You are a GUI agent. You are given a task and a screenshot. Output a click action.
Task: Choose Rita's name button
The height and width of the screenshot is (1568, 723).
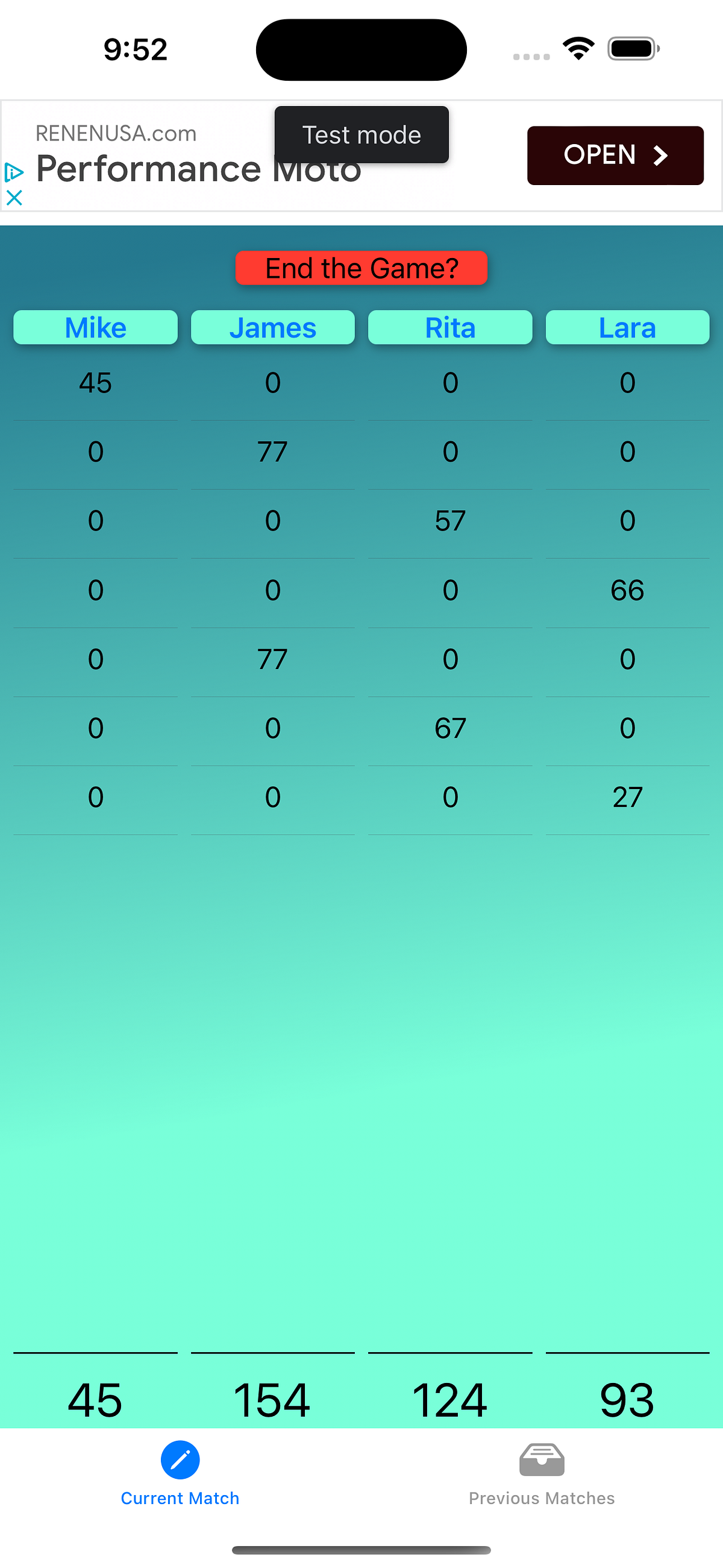point(450,327)
